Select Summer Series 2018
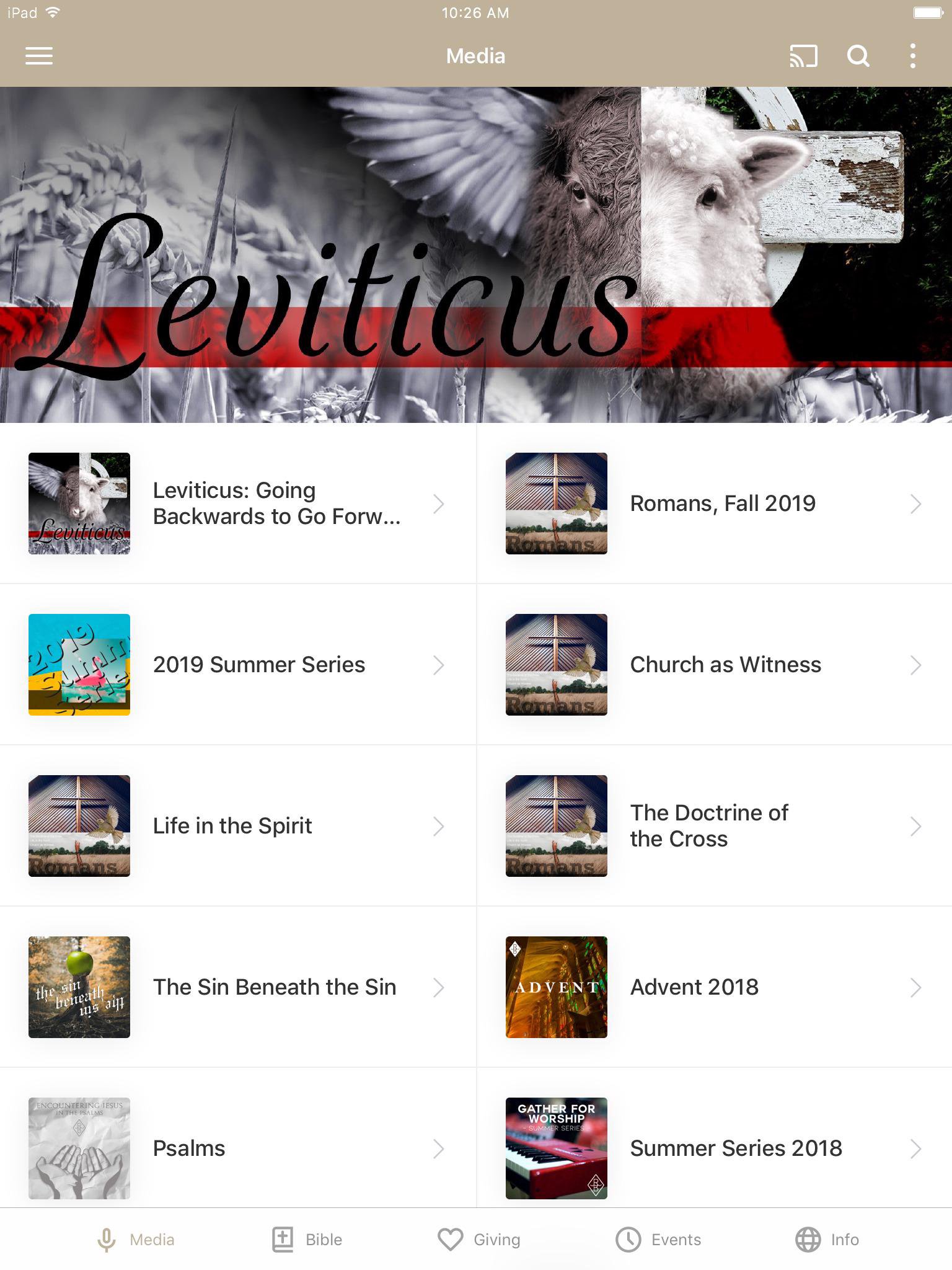952x1270 pixels. click(714, 1148)
